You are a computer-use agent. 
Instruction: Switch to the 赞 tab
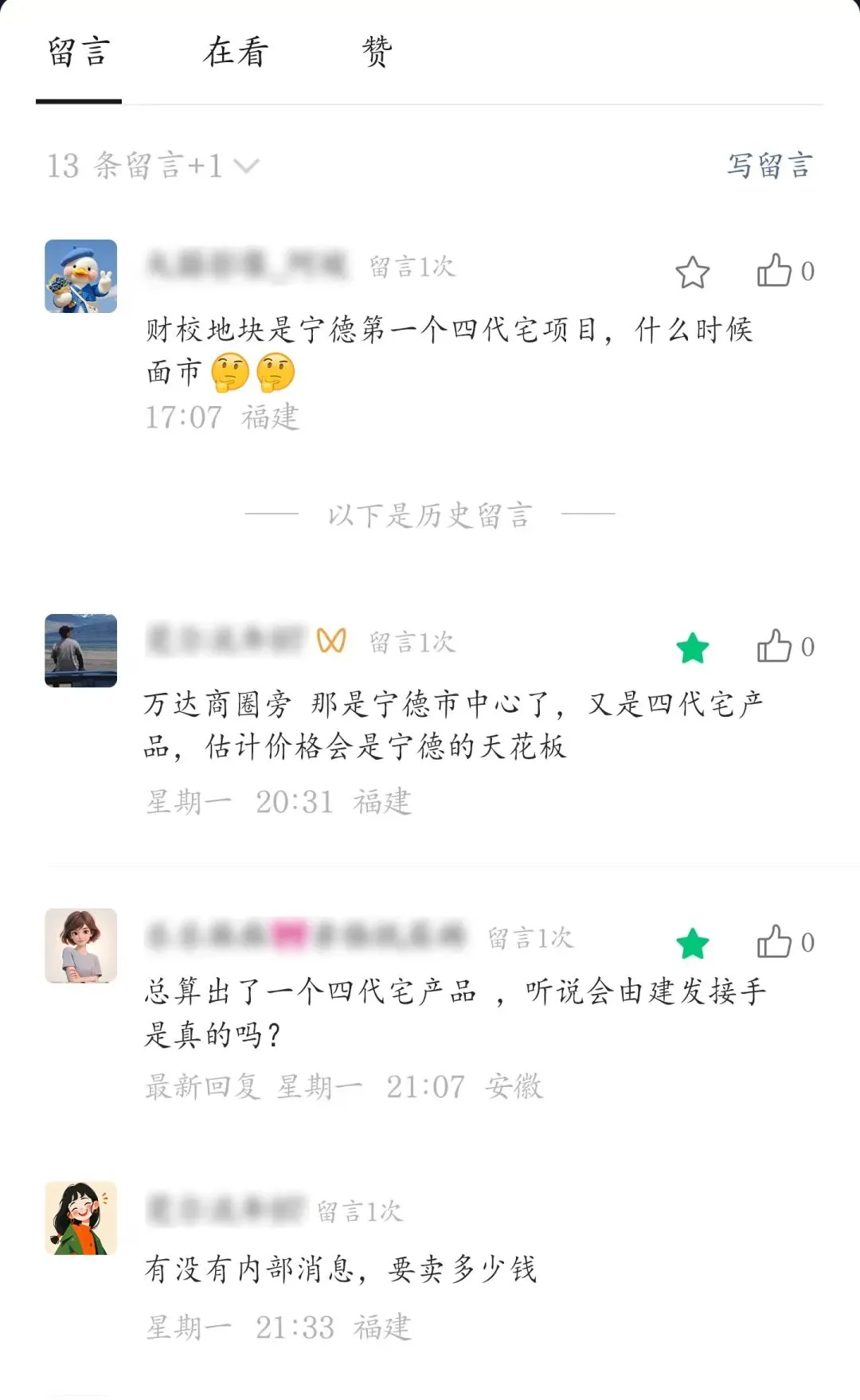coord(377,53)
